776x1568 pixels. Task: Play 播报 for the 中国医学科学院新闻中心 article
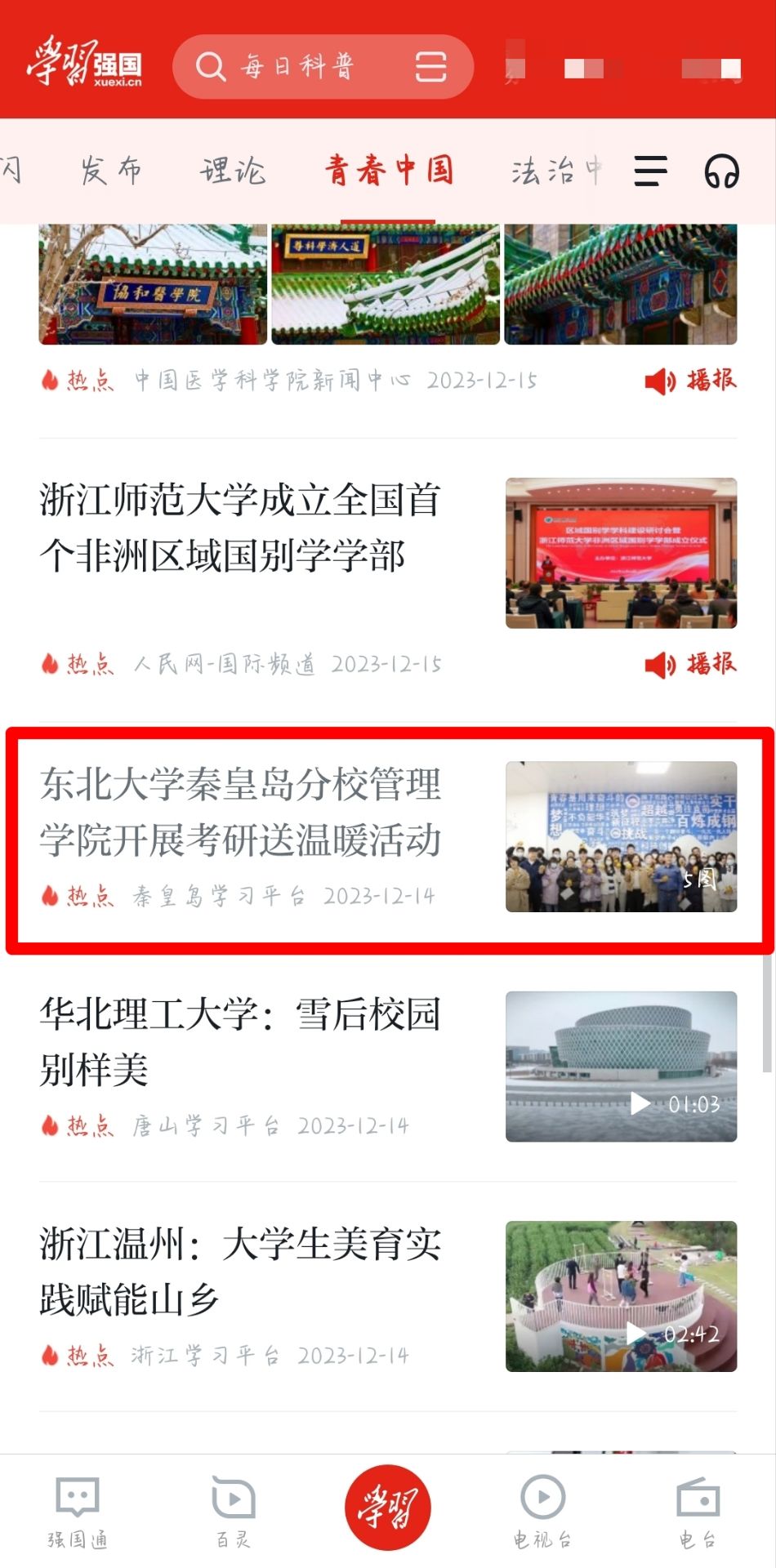tap(691, 381)
